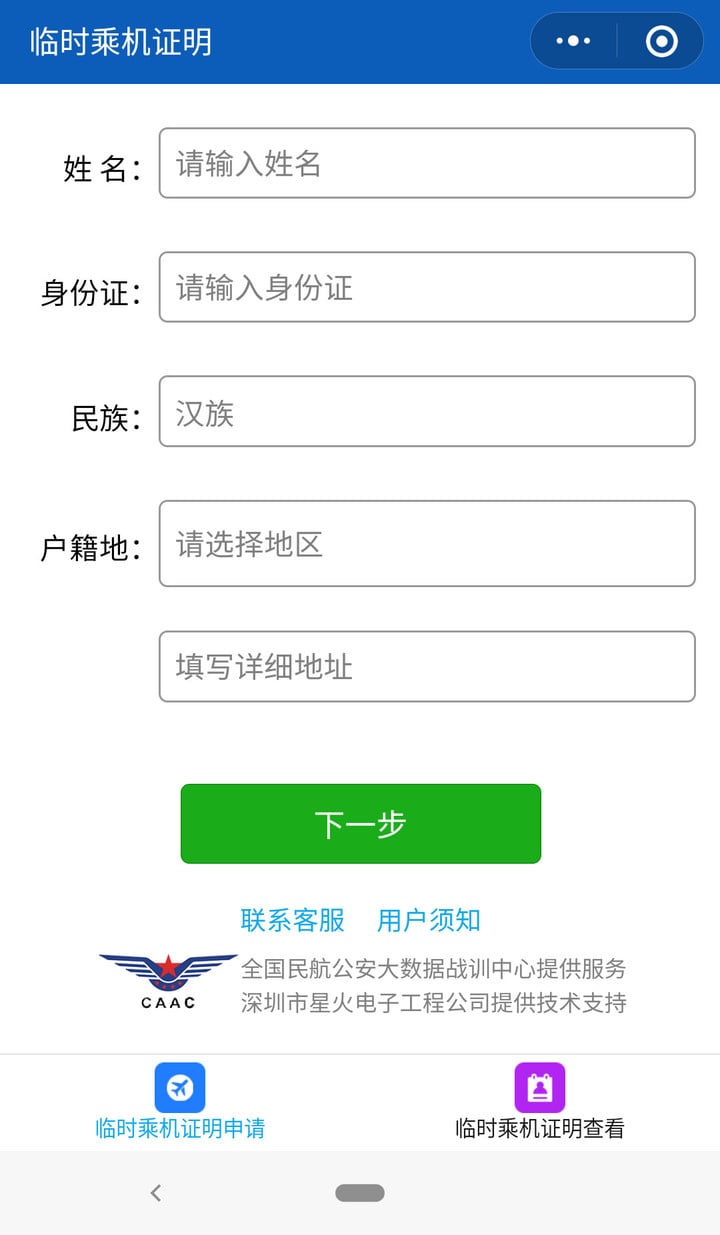Open the 联系客服 customer service link
This screenshot has height=1235, width=720.
(x=293, y=920)
